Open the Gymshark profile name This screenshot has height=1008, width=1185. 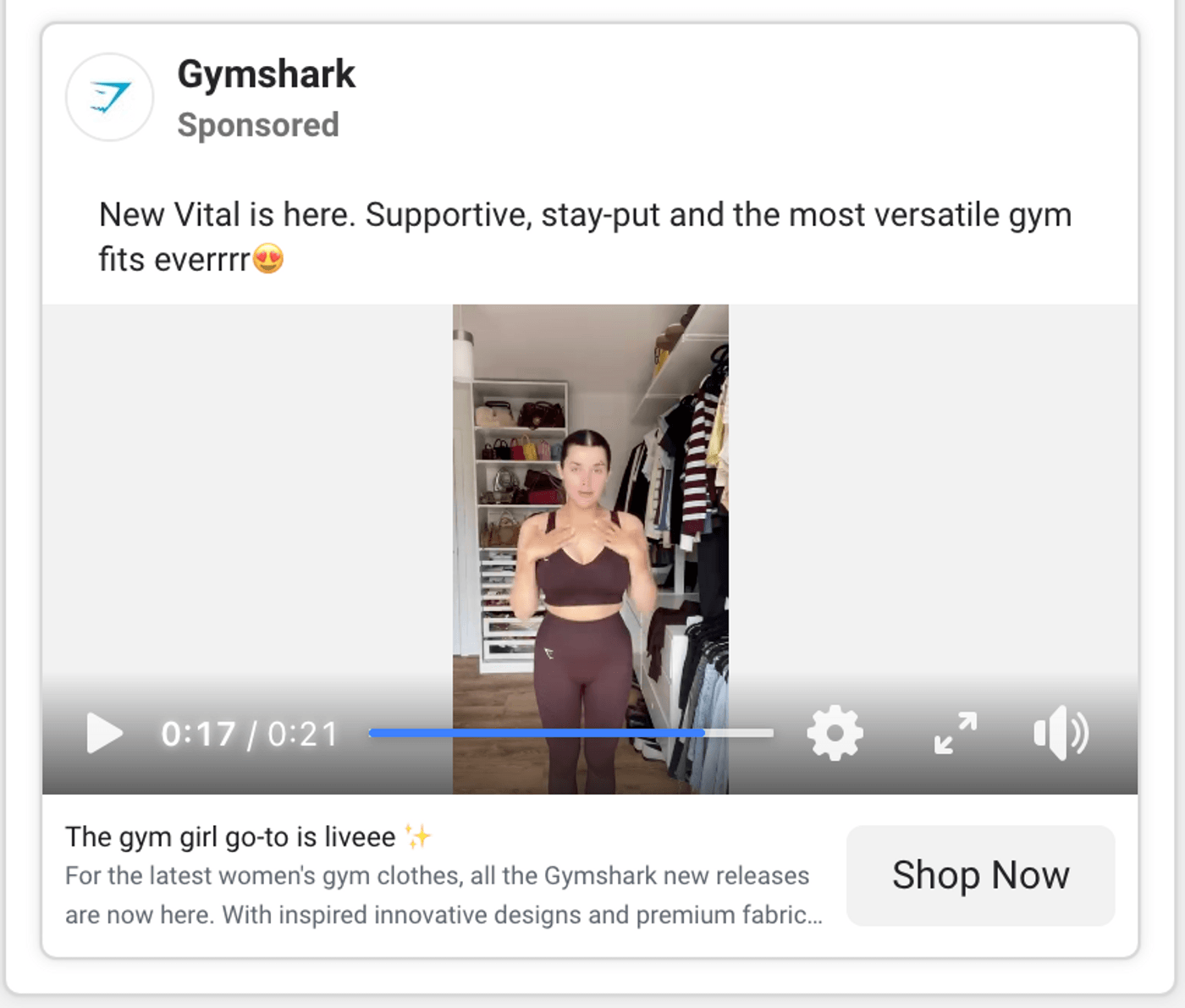coord(266,74)
